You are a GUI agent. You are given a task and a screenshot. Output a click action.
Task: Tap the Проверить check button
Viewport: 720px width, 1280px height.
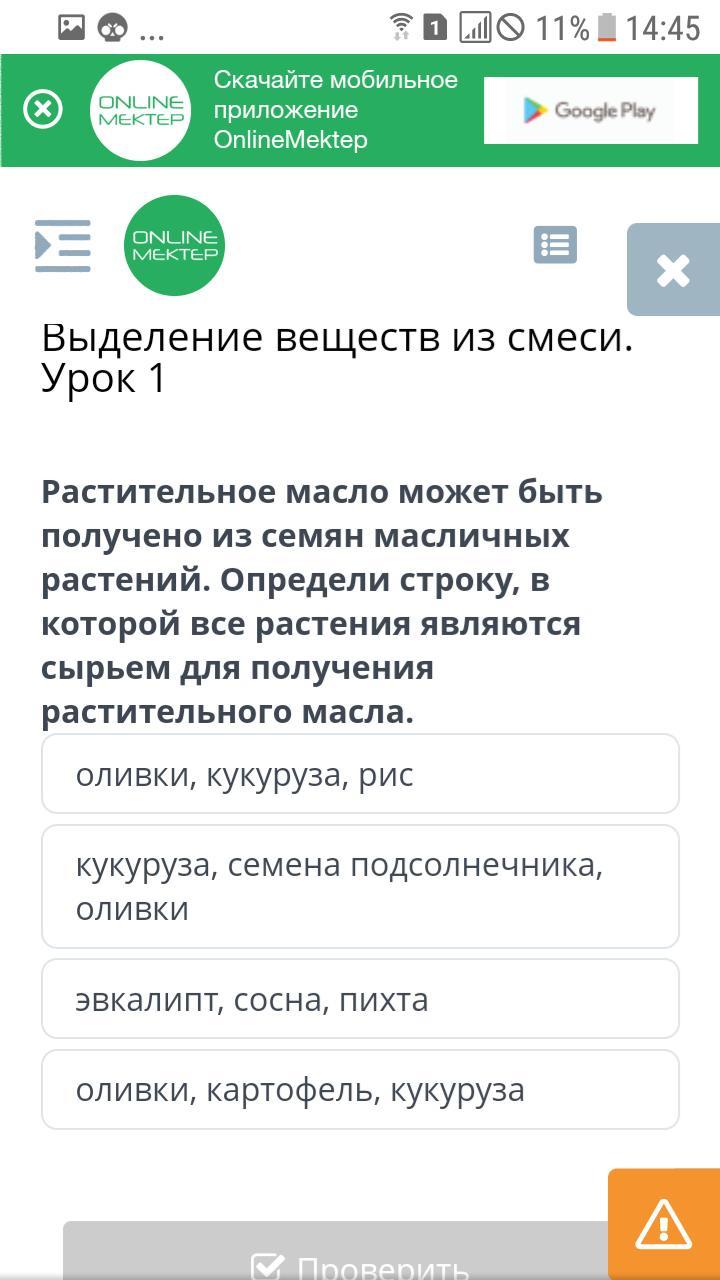(360, 1262)
